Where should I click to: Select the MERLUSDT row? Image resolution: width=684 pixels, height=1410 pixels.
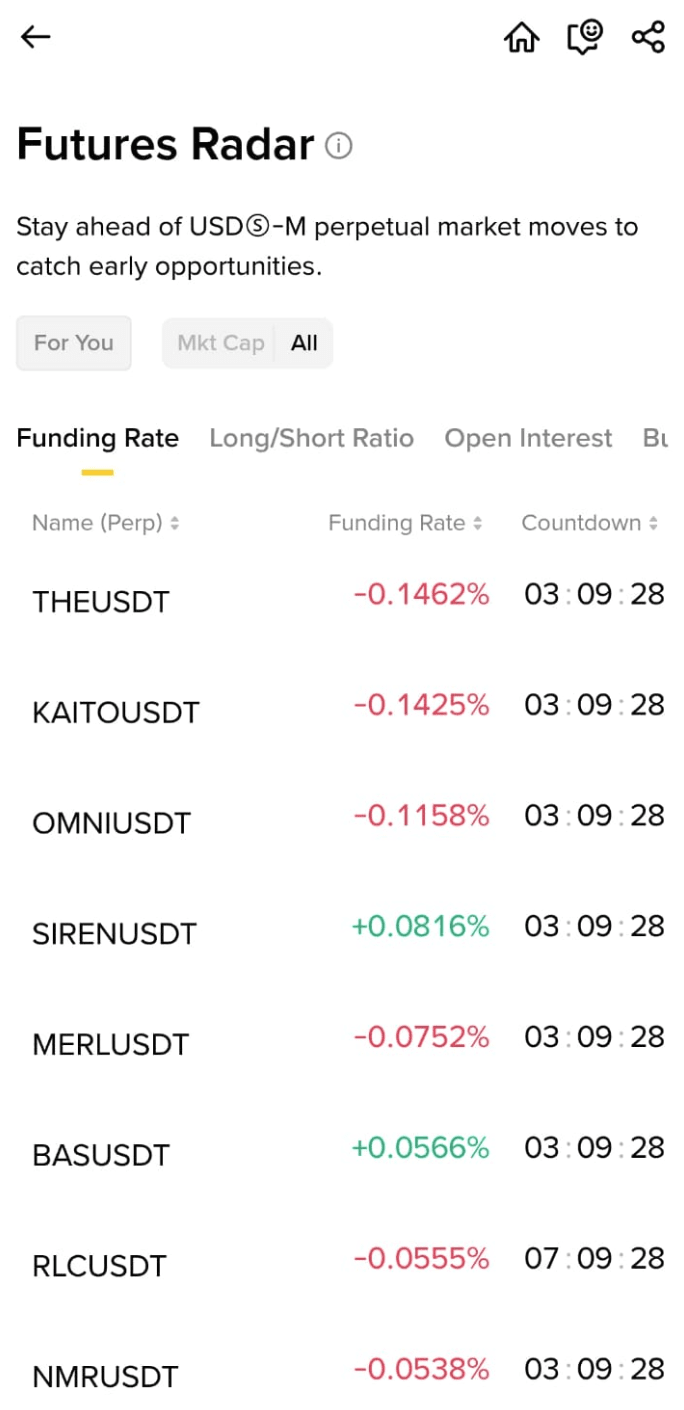click(x=110, y=1045)
